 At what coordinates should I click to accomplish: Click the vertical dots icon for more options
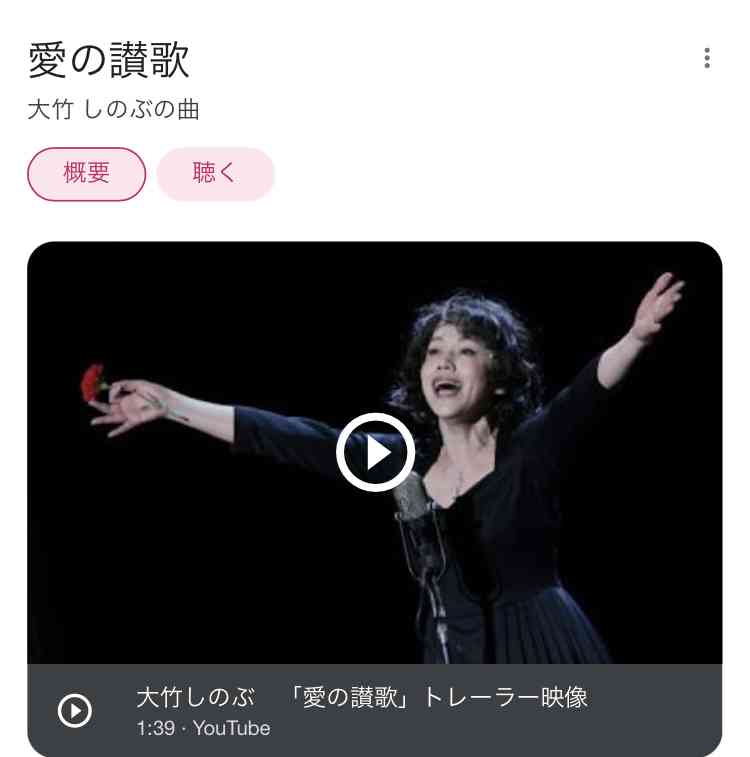[707, 57]
